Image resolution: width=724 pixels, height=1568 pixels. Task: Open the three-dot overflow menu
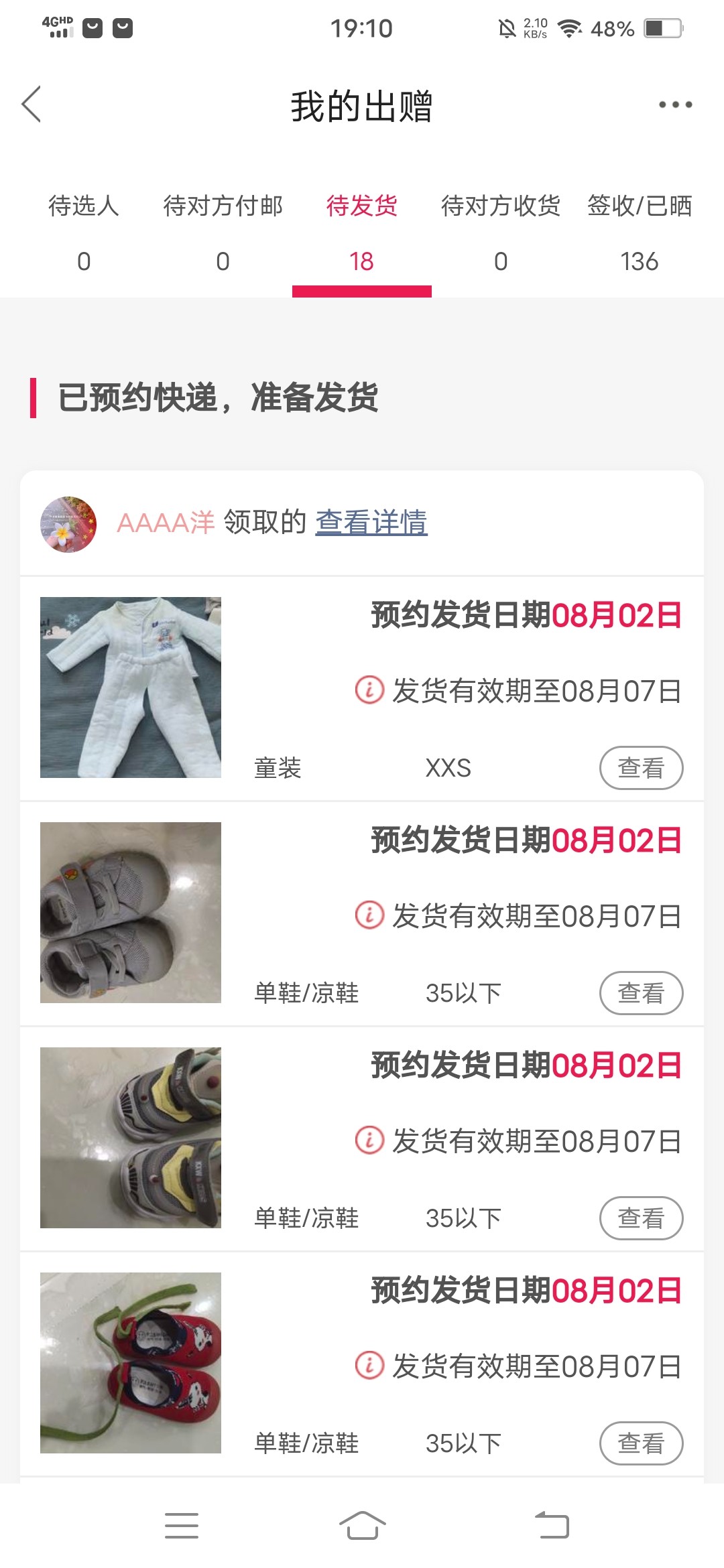[674, 105]
